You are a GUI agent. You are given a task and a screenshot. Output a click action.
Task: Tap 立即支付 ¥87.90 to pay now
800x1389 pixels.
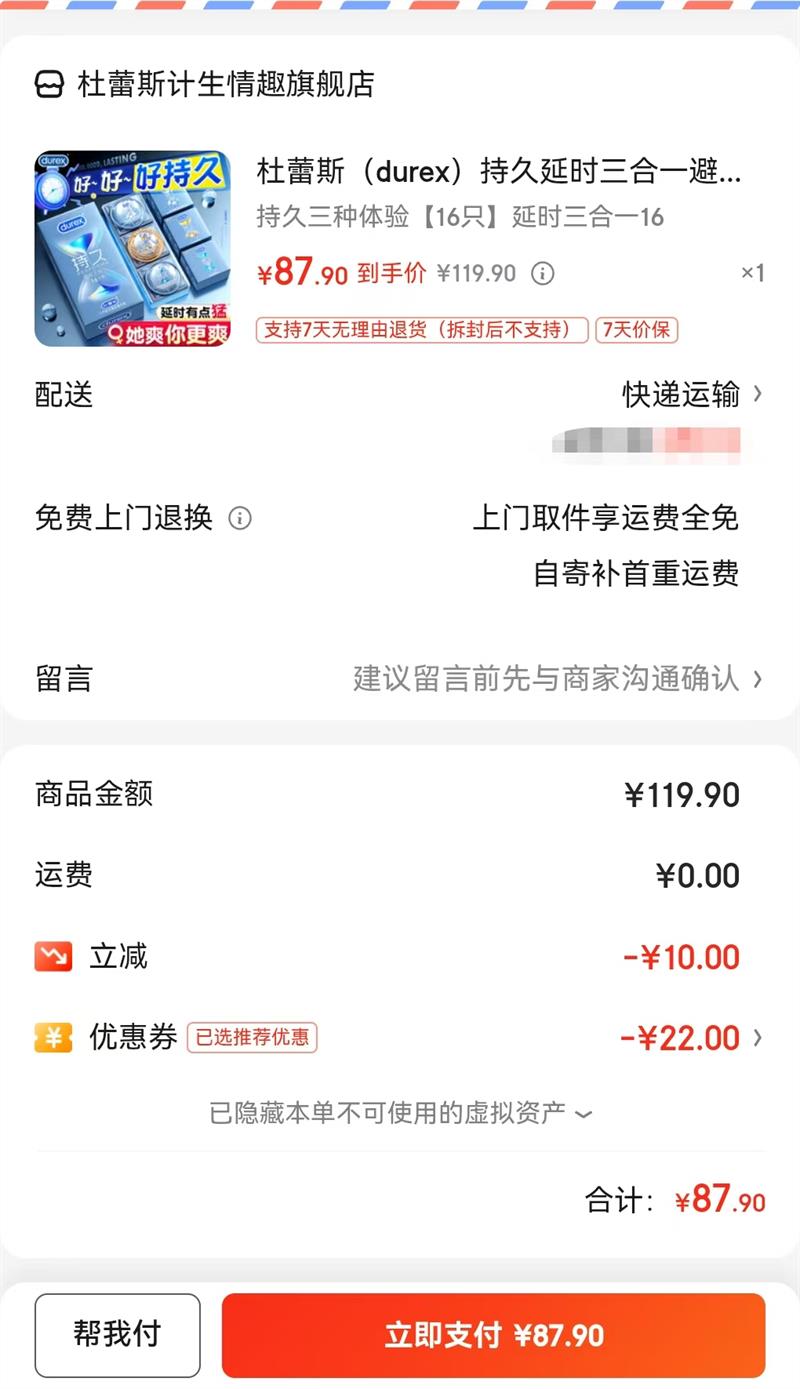(x=493, y=1334)
